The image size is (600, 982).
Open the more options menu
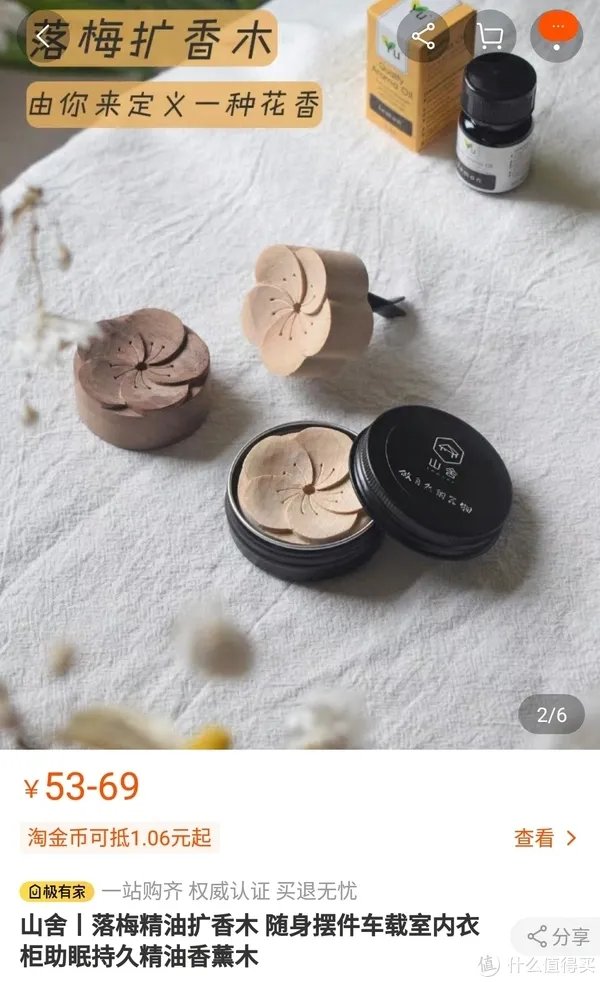[x=557, y=33]
